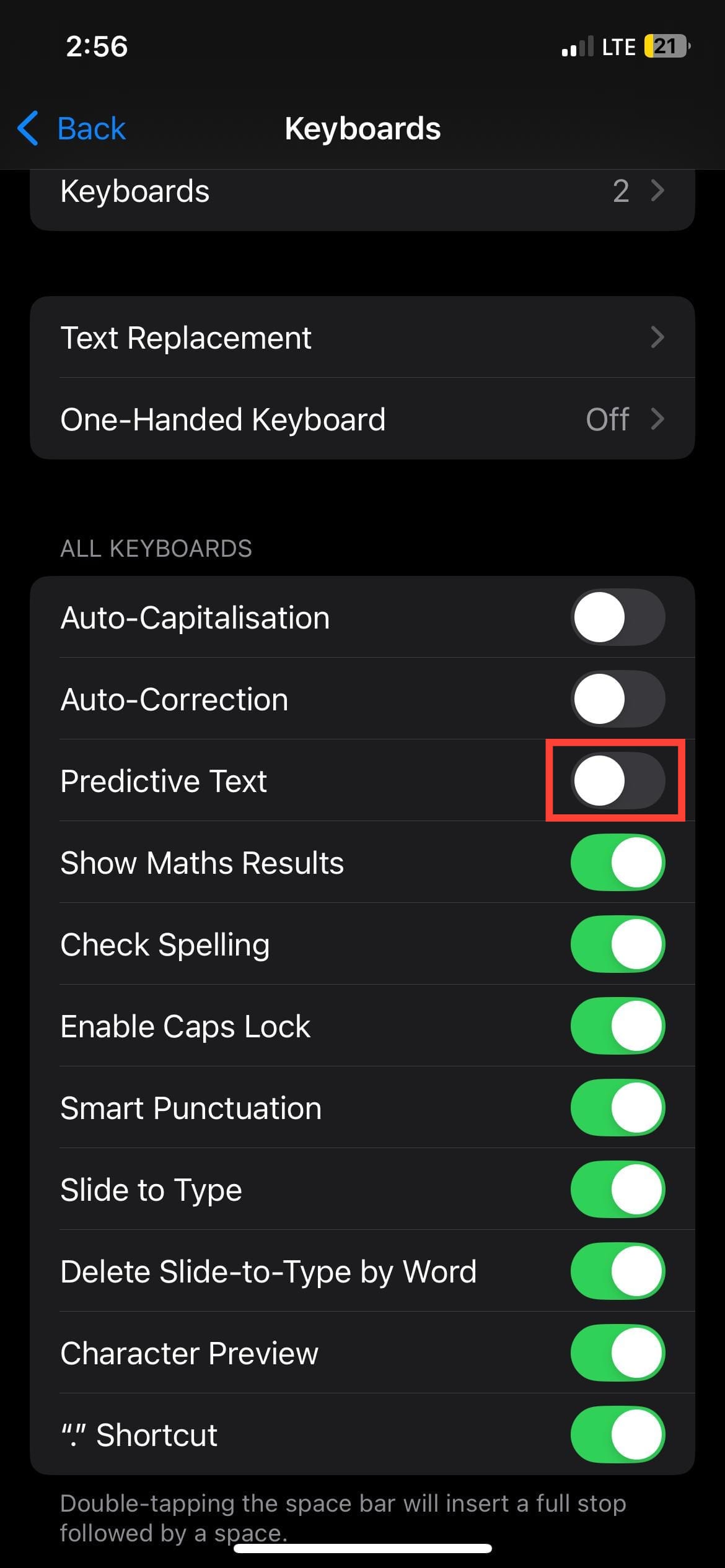
Task: Disable the full stop Shortcut toggle
Action: [x=617, y=1435]
